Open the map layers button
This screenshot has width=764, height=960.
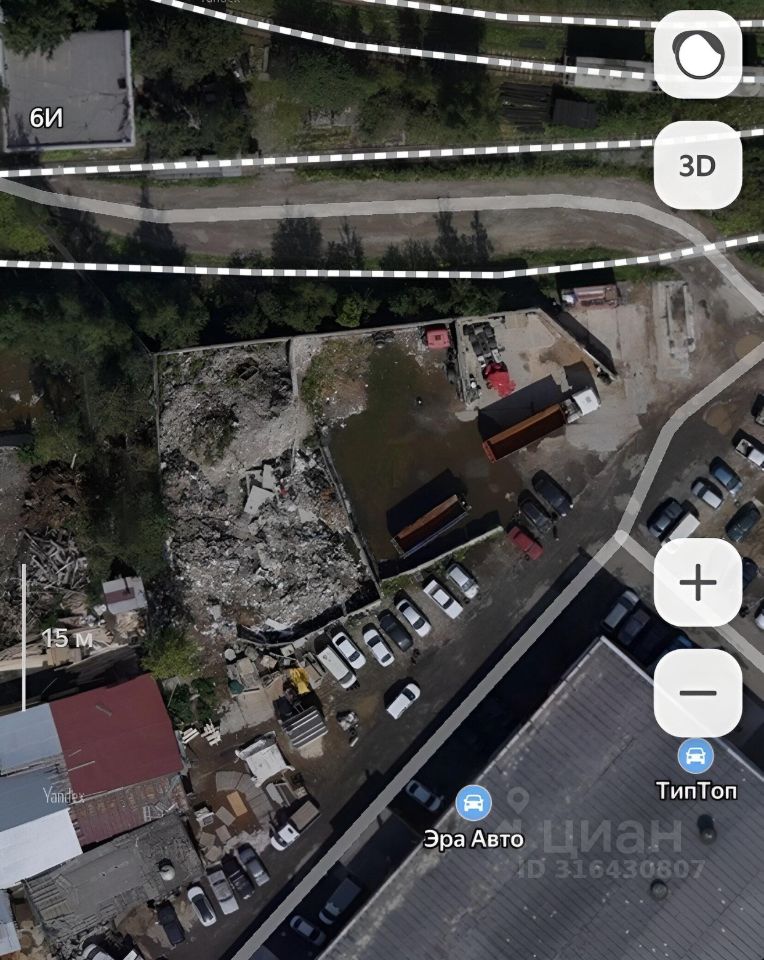pos(697,55)
